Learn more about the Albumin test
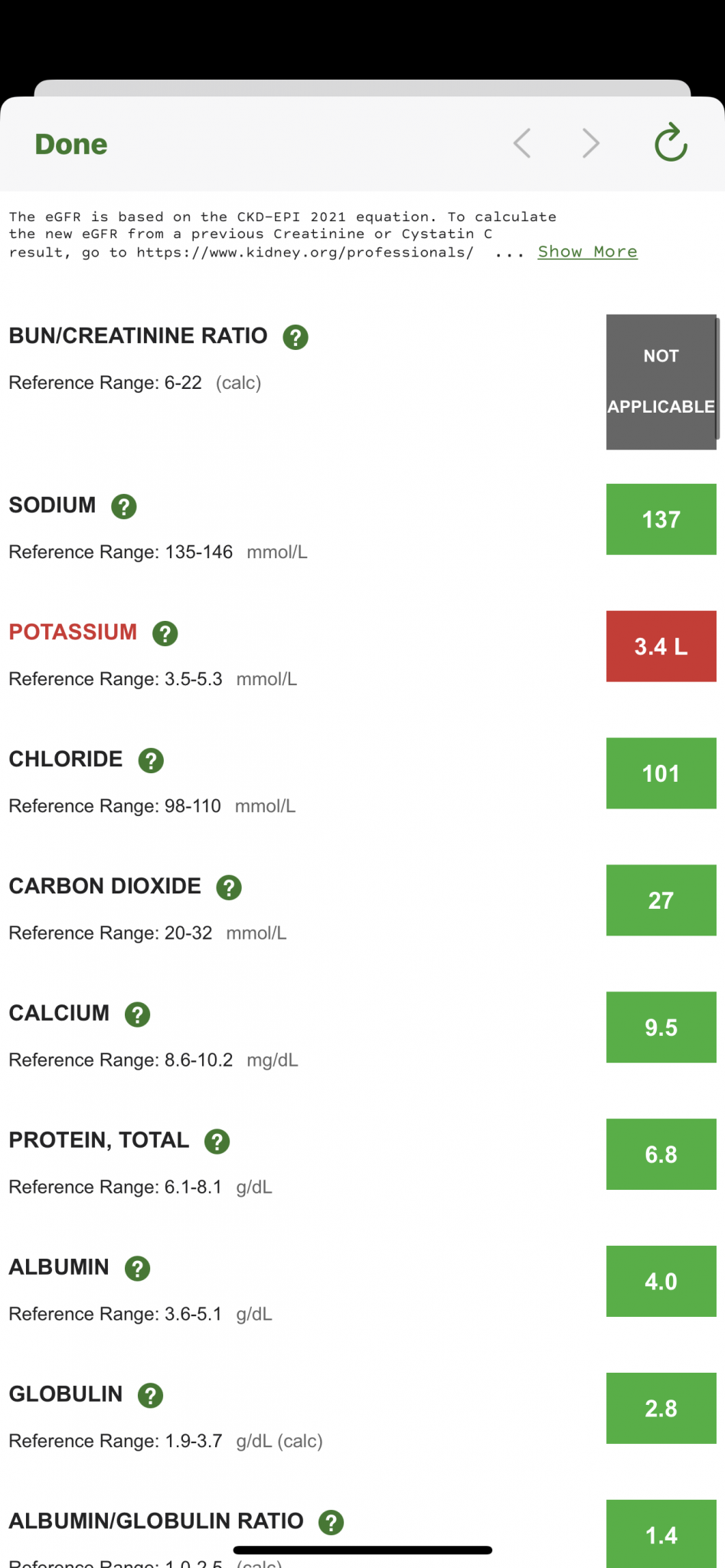Screen dimensions: 725x1568 tap(138, 1269)
